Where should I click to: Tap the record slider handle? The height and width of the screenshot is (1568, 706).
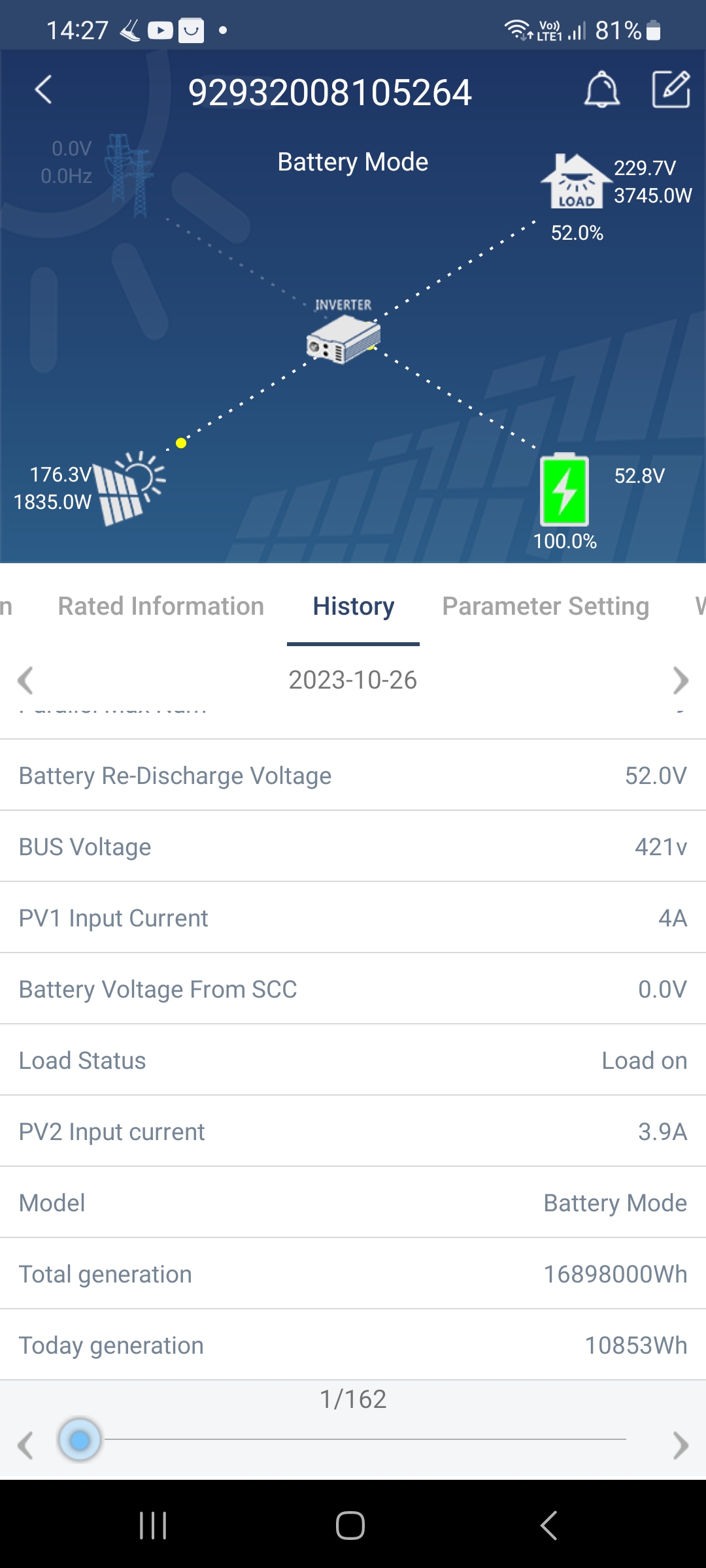(x=80, y=1439)
